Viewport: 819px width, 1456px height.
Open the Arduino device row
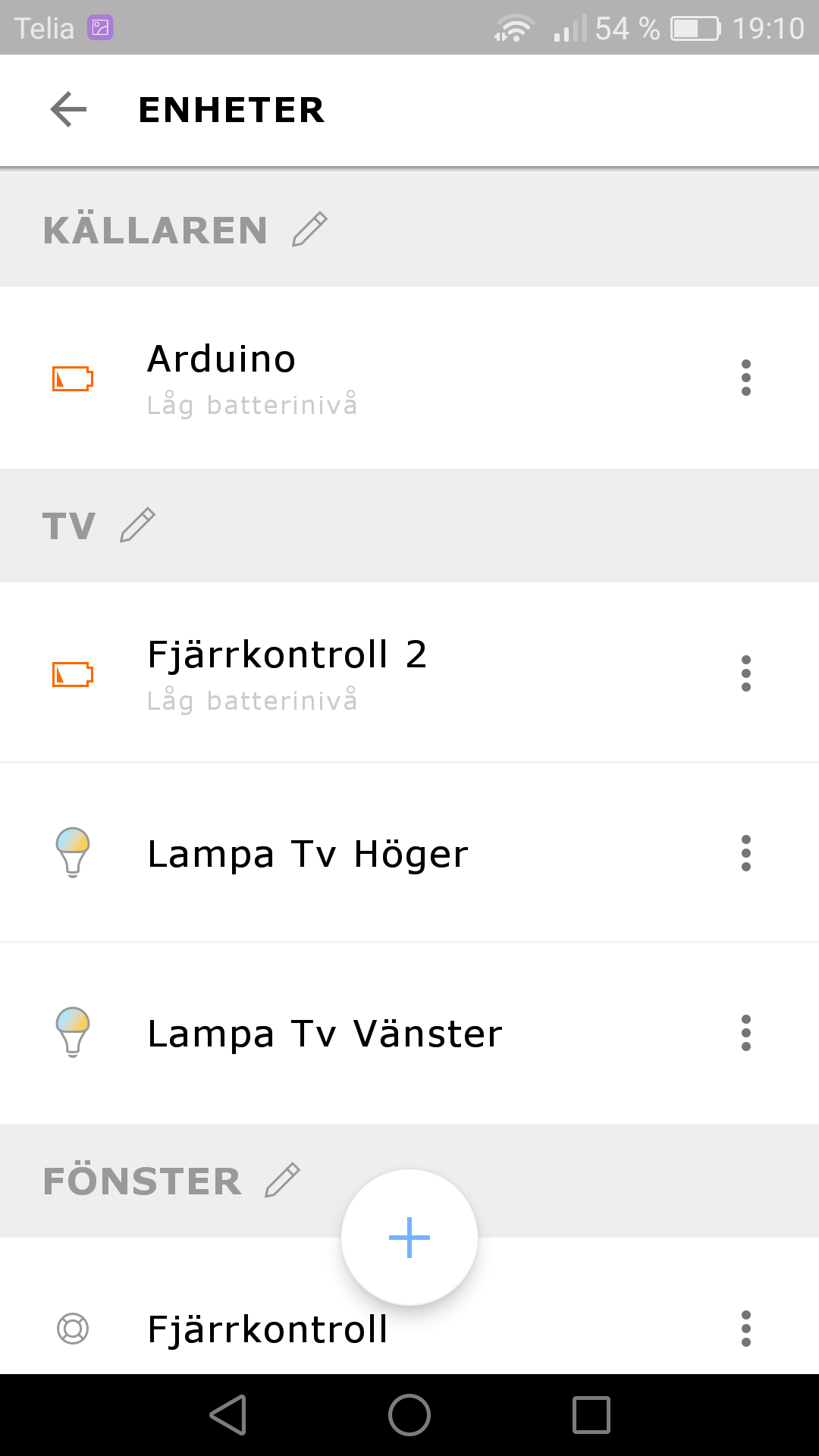pyautogui.click(x=409, y=378)
